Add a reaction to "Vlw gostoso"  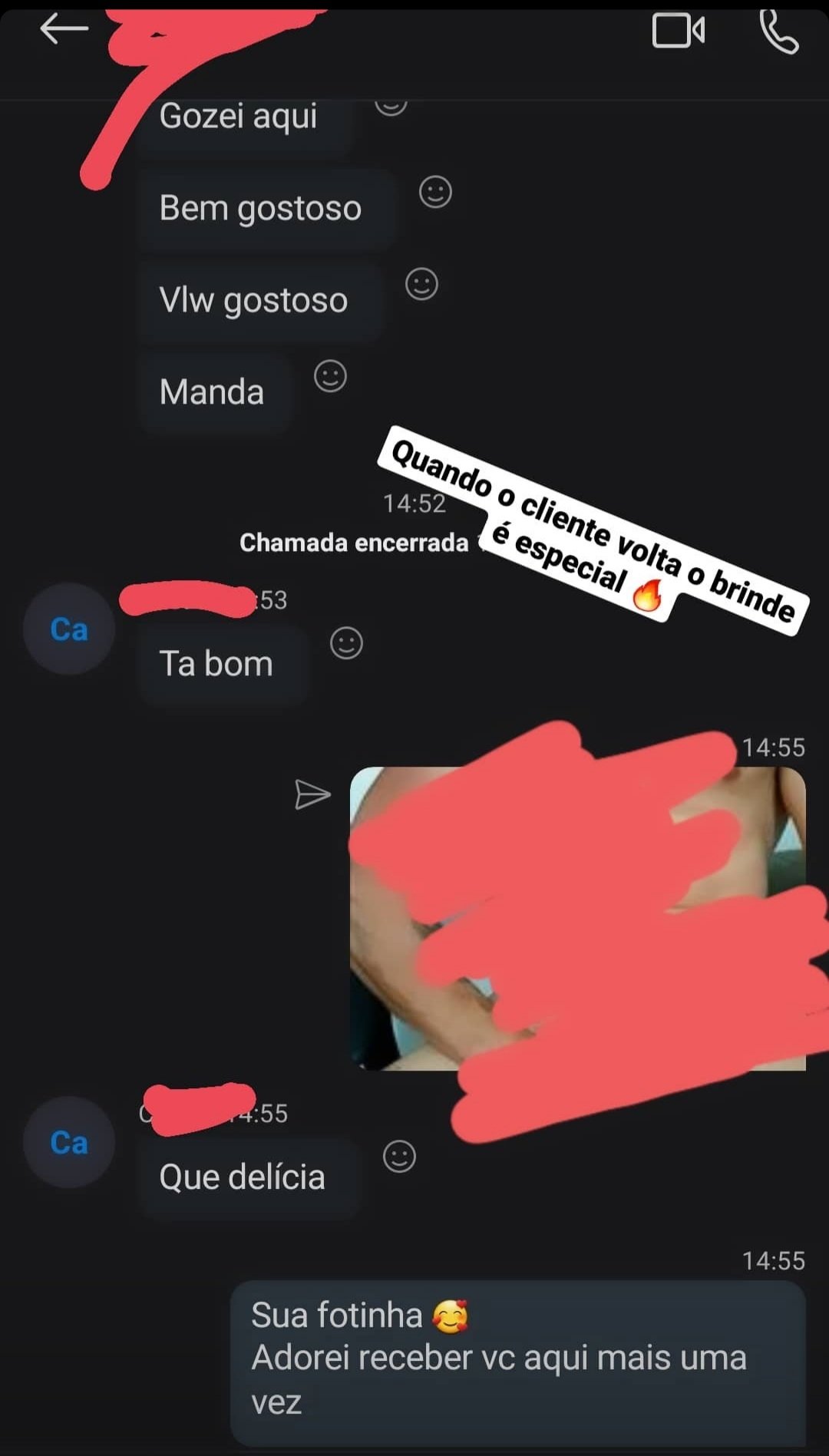click(x=421, y=284)
